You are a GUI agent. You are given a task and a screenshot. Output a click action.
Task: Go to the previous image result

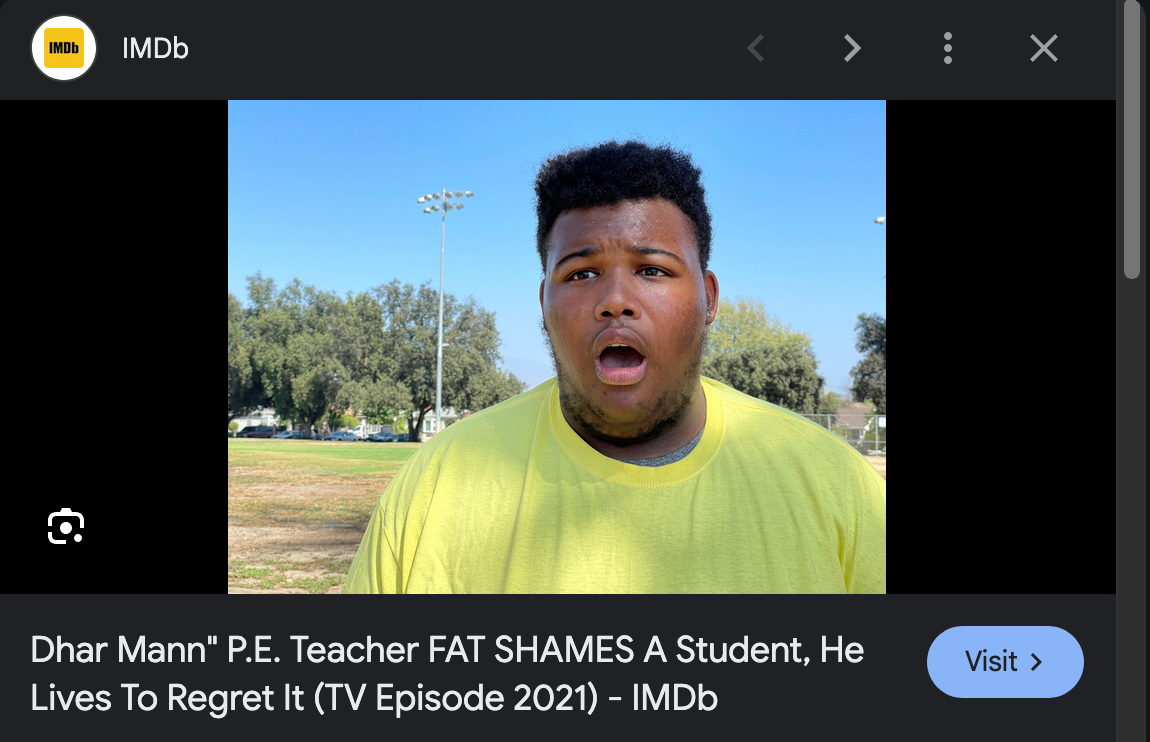756,48
